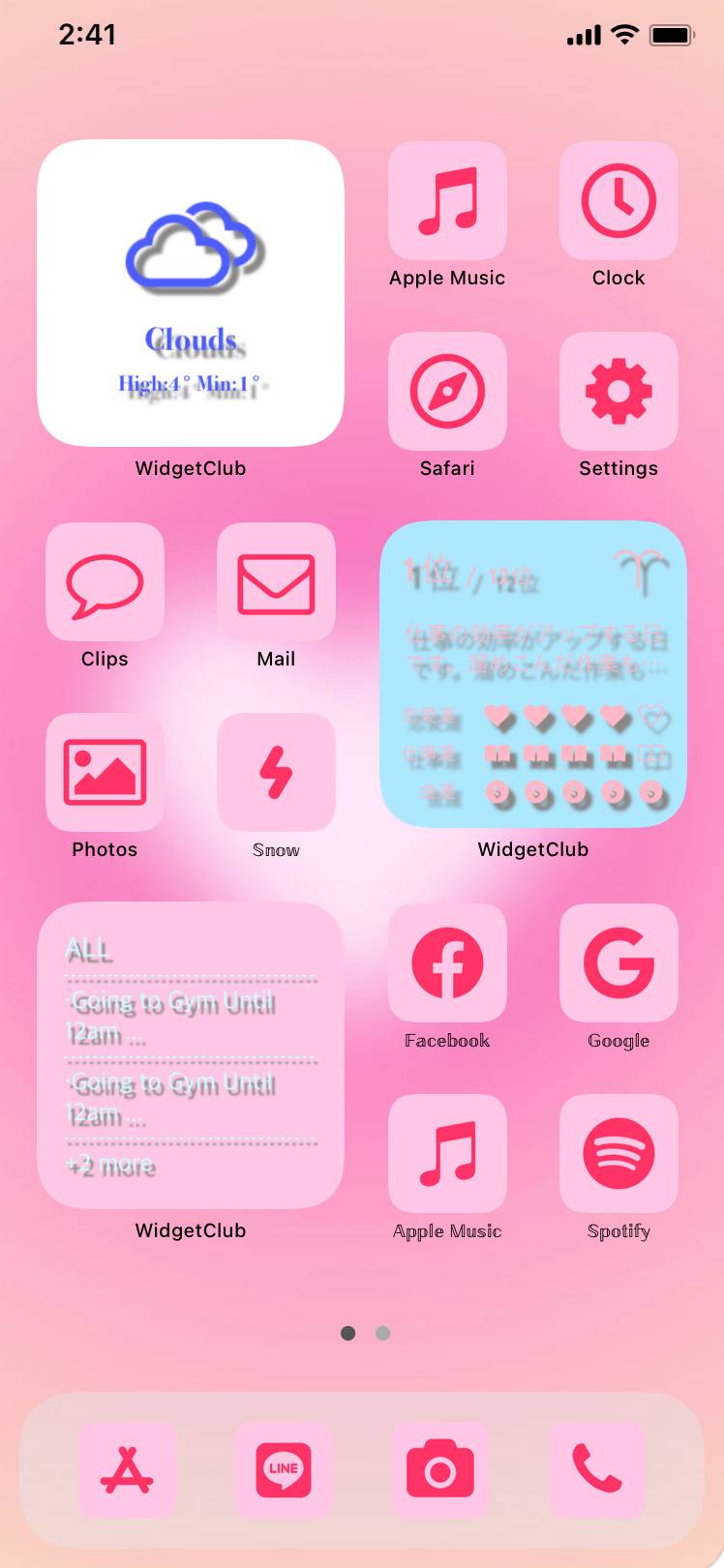Open the blue horoscope ranking widget

[x=533, y=674]
